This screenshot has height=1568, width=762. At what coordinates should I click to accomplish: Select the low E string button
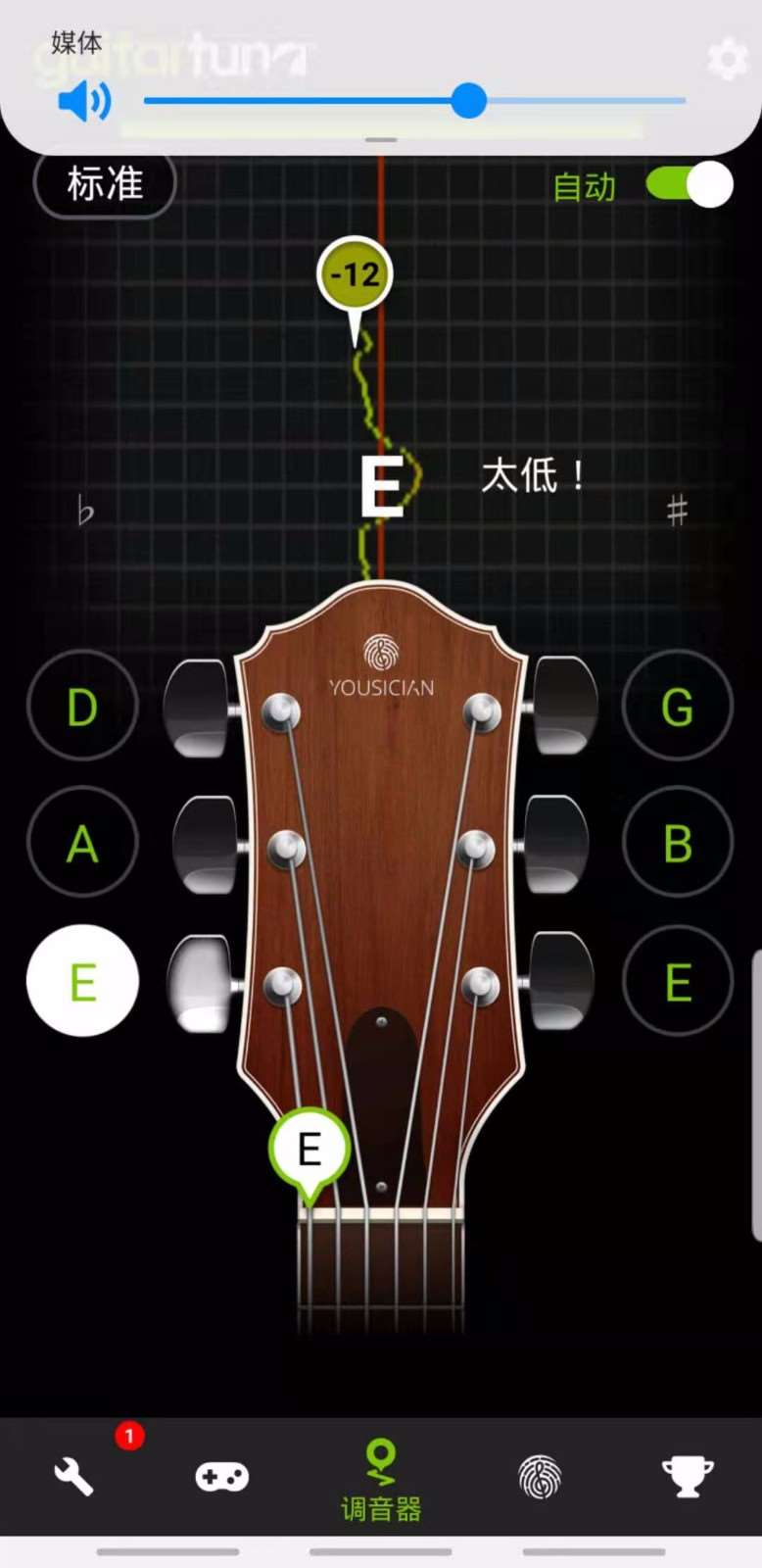[x=82, y=981]
